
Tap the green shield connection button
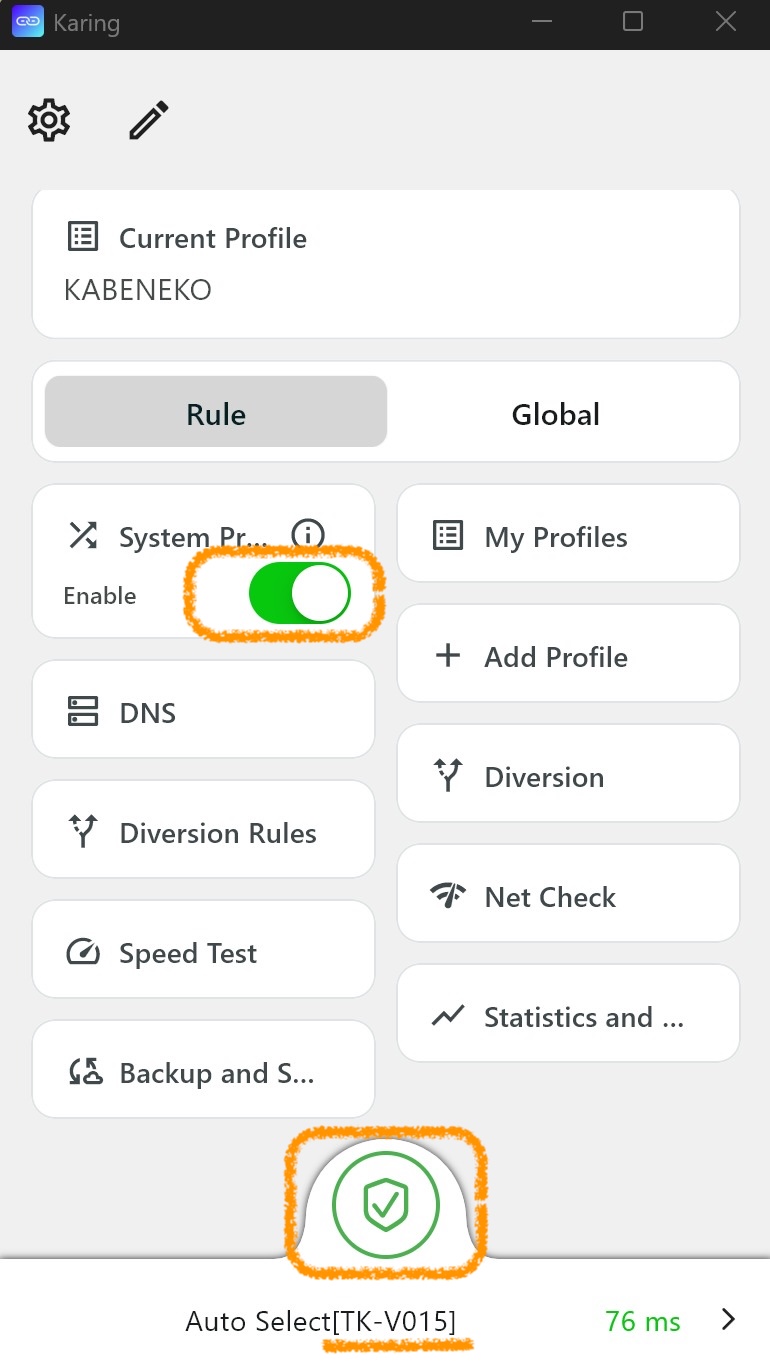[x=385, y=1204]
